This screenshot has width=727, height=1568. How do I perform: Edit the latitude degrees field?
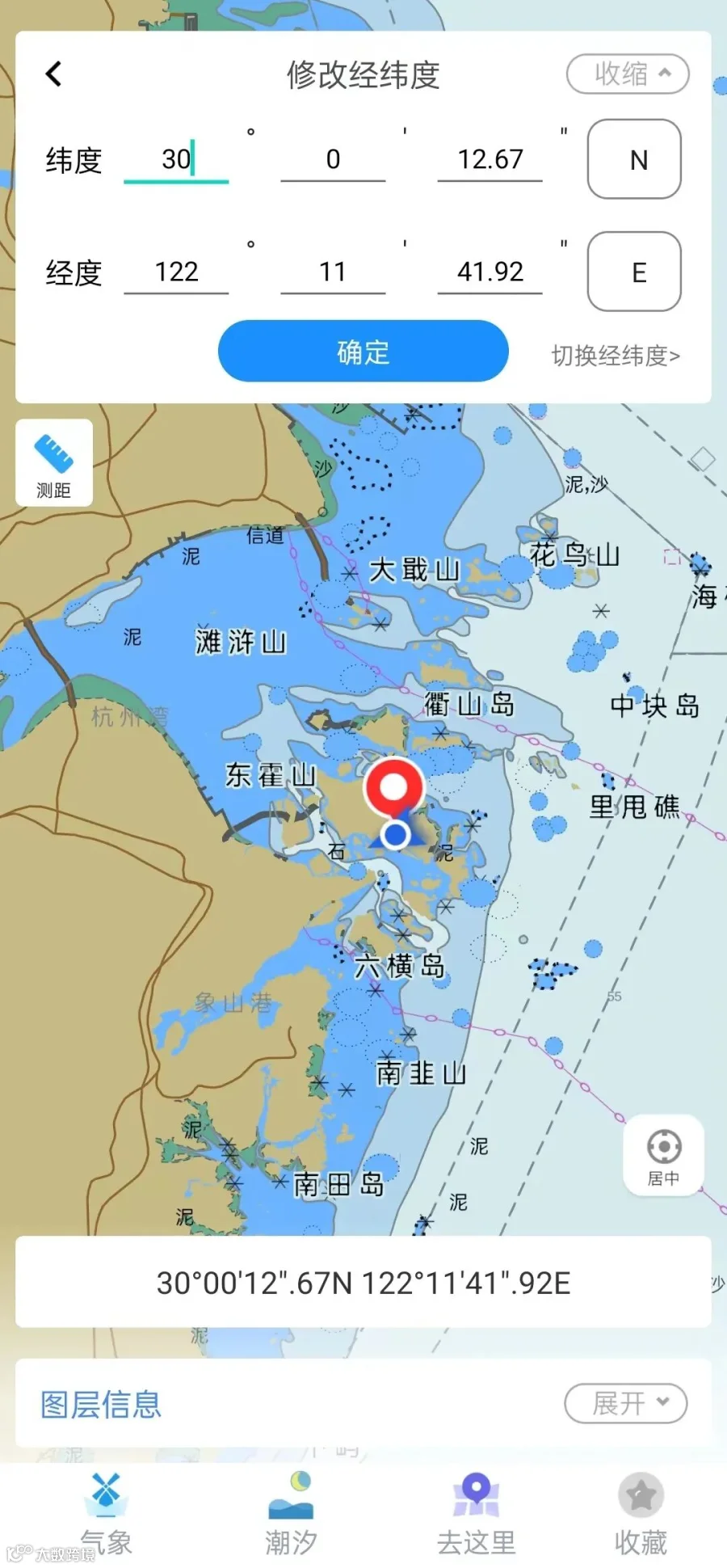tap(176, 159)
